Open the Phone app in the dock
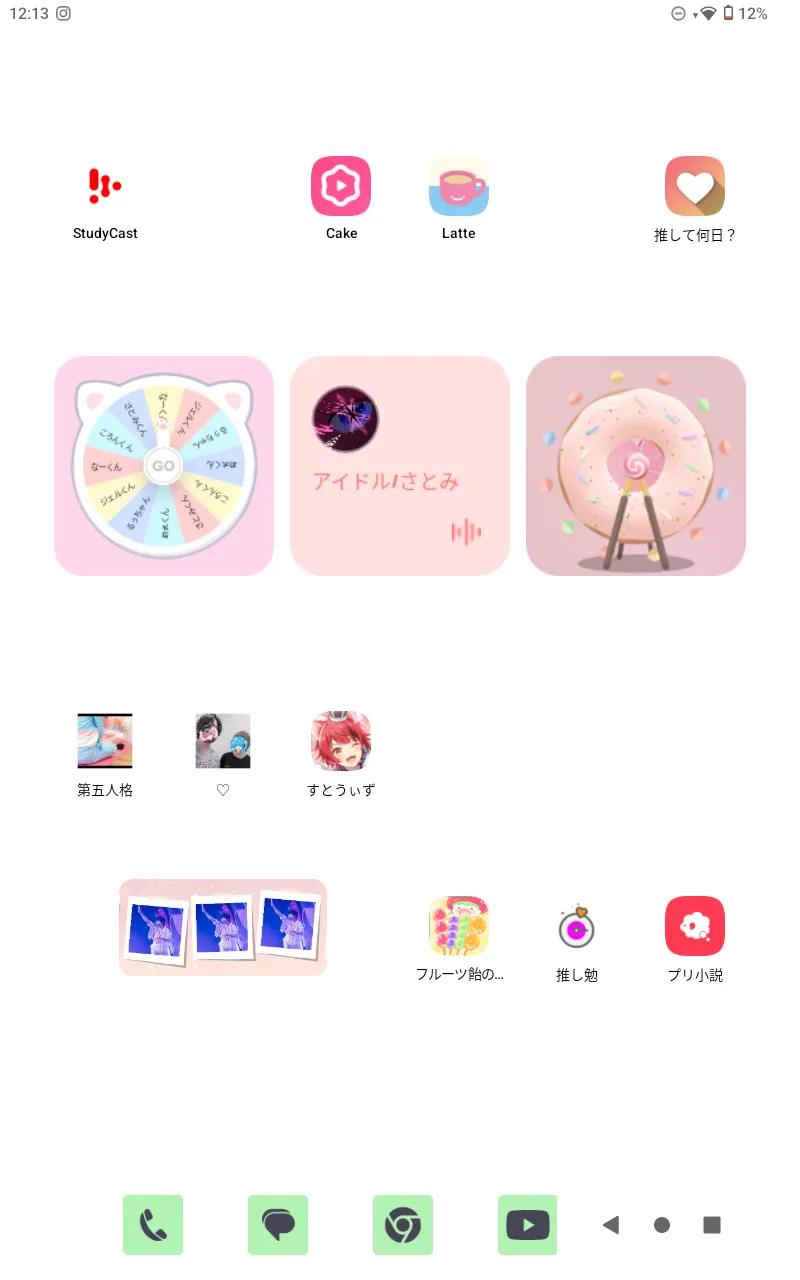This screenshot has width=800, height=1280. click(x=153, y=1225)
